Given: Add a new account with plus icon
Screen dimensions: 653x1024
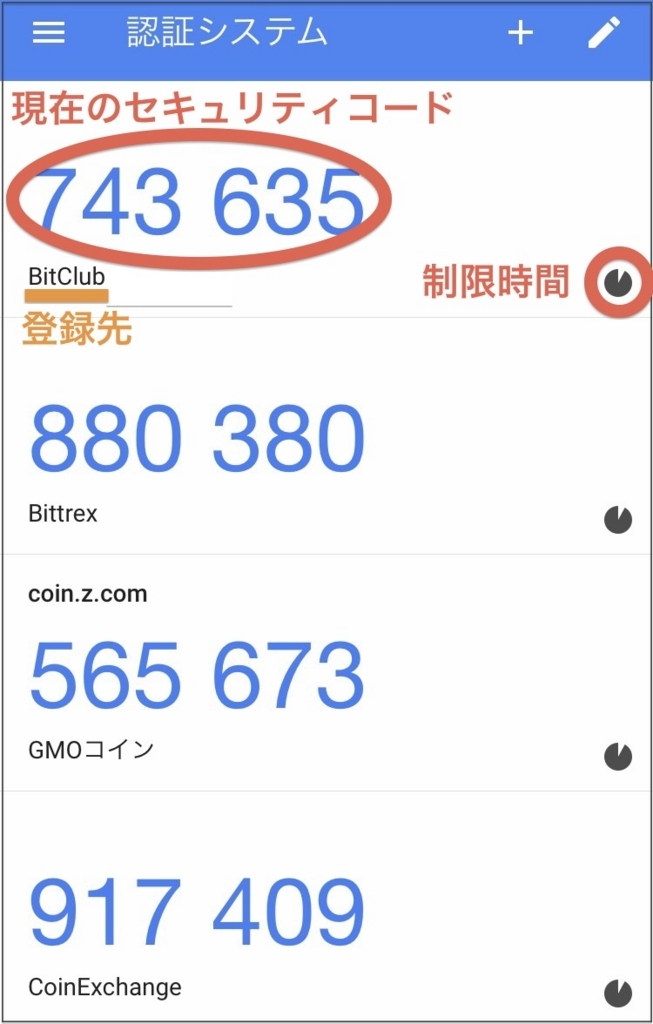Looking at the screenshot, I should pyautogui.click(x=520, y=33).
